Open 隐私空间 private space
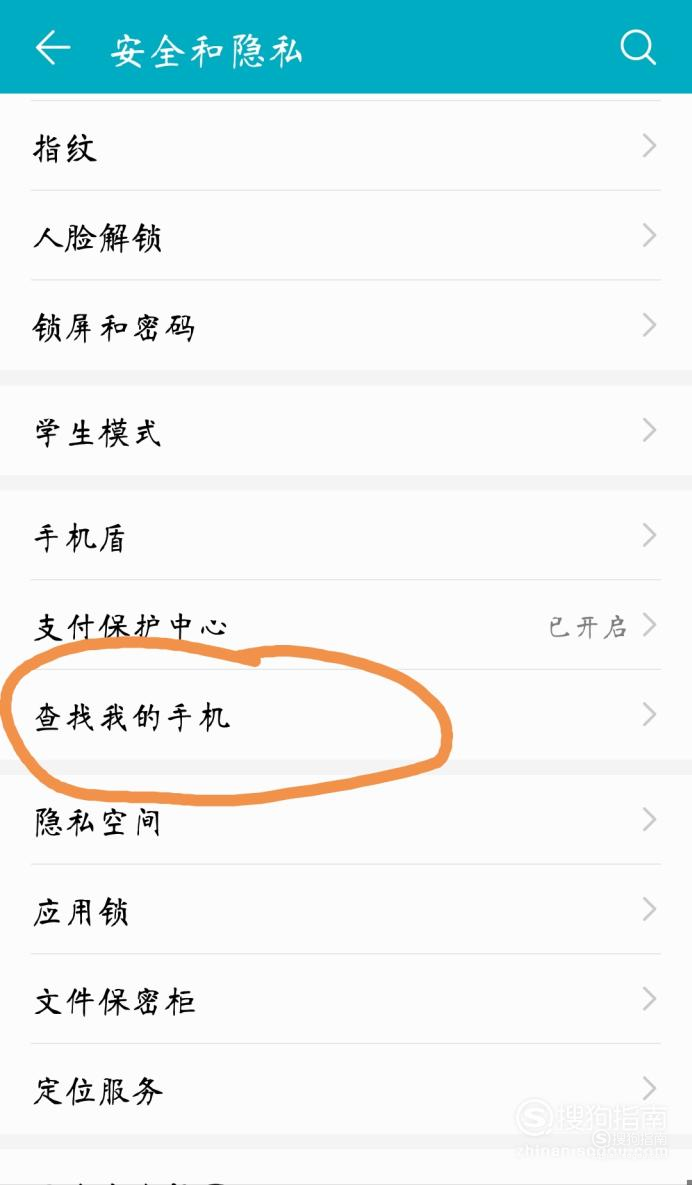Viewport: 692px width, 1185px height. pos(346,820)
